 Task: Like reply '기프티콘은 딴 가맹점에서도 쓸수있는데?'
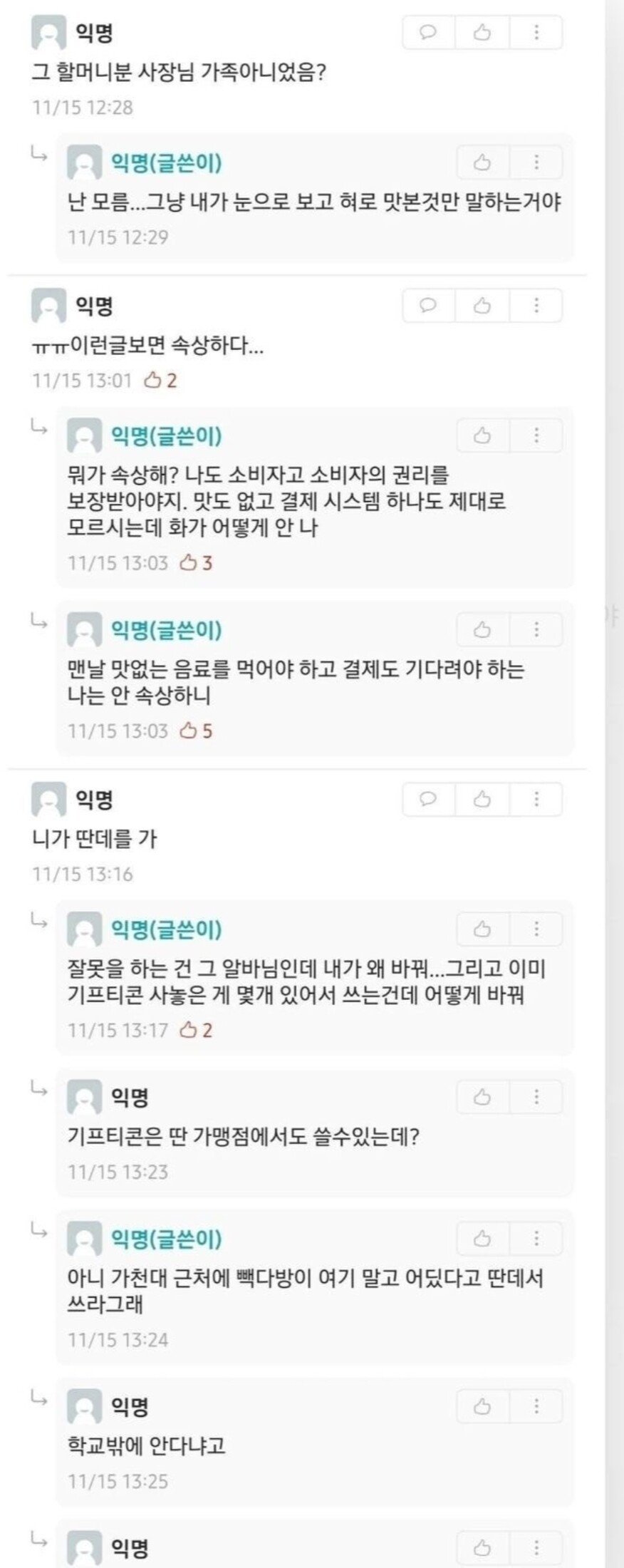point(482,1096)
